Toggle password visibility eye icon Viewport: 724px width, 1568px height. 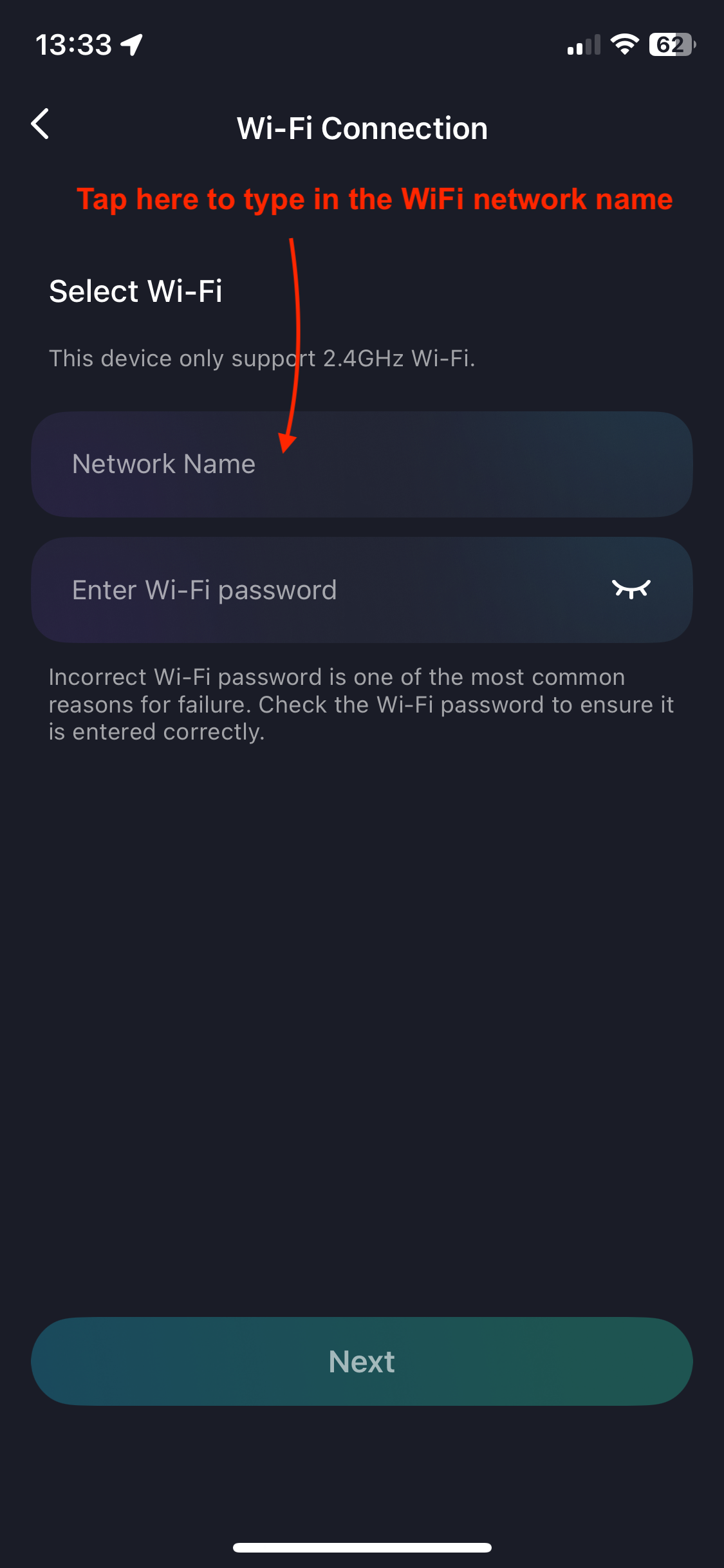(x=631, y=589)
